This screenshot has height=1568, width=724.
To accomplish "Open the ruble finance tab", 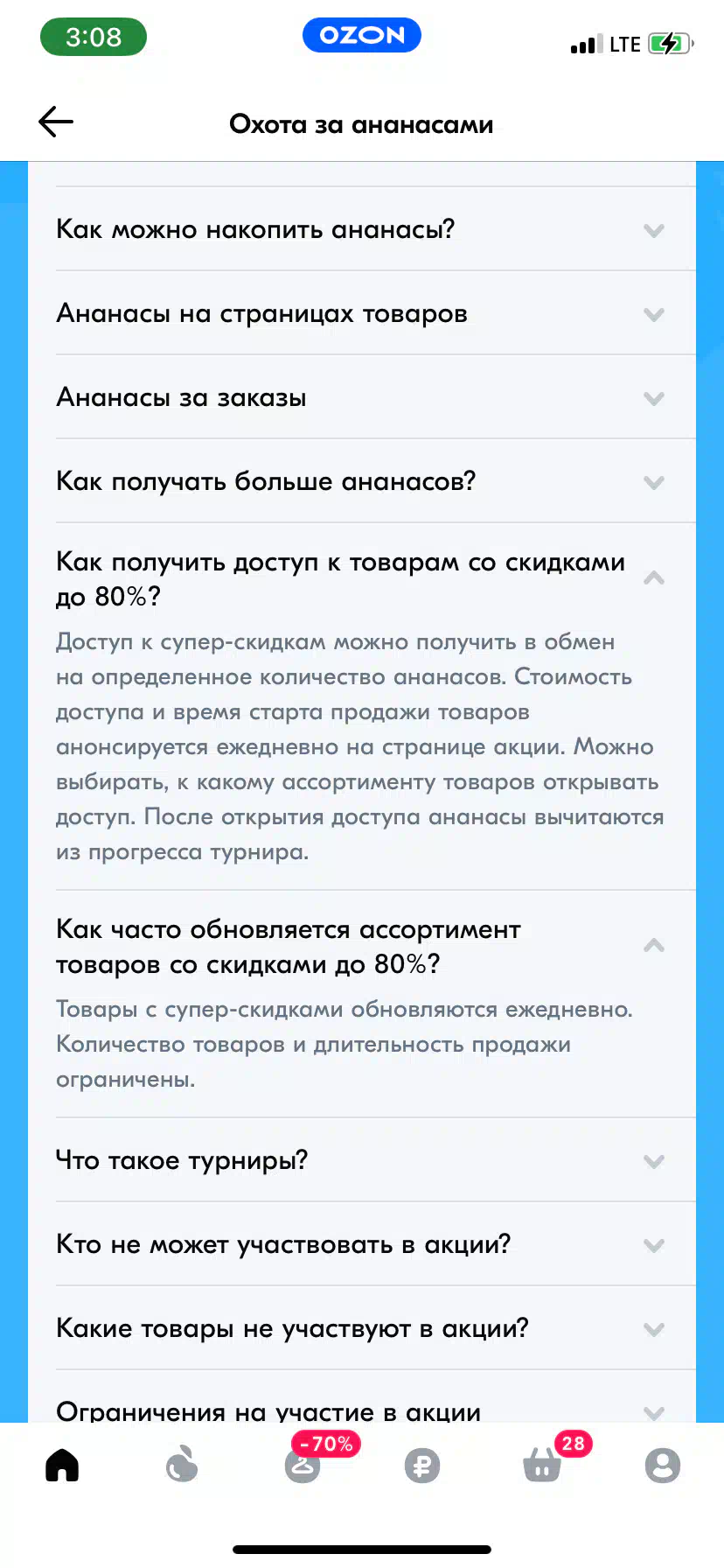I will [x=422, y=1466].
